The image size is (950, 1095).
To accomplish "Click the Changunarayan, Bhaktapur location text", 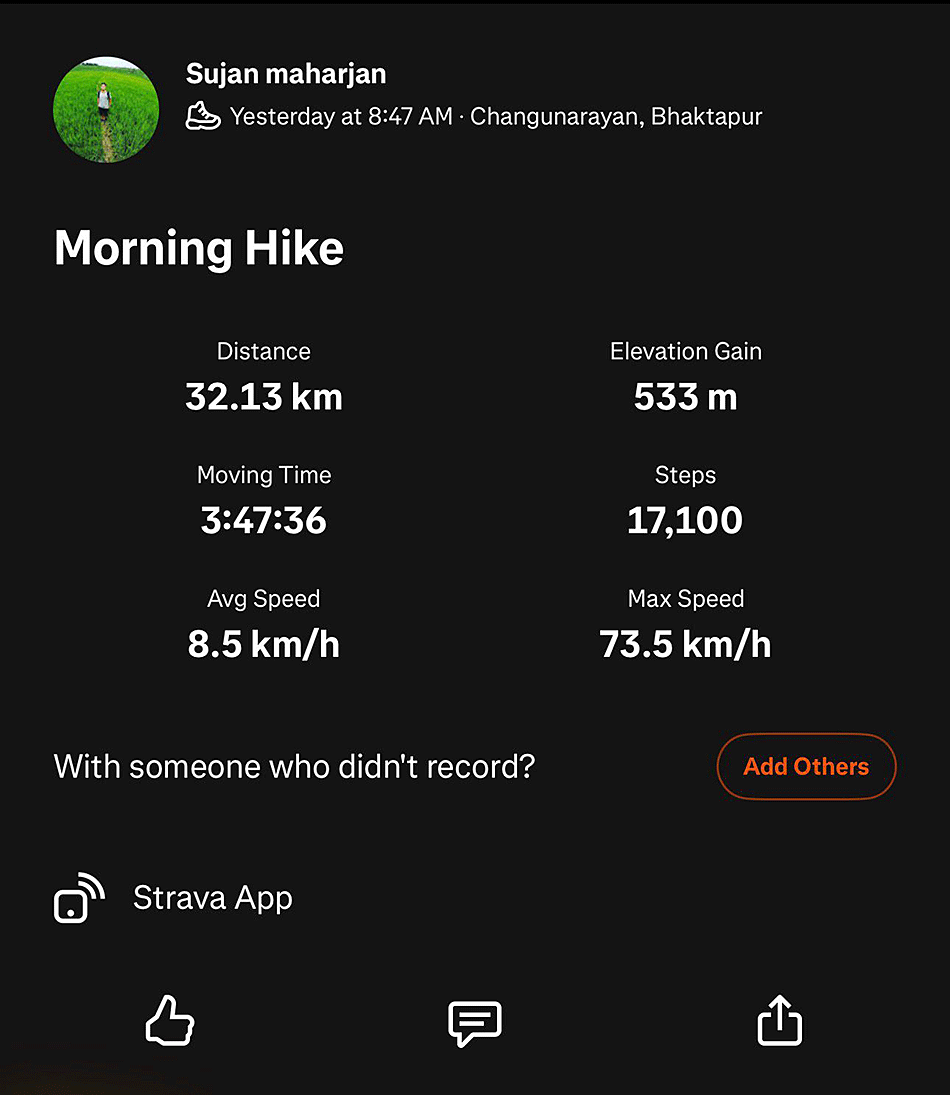I will click(617, 116).
